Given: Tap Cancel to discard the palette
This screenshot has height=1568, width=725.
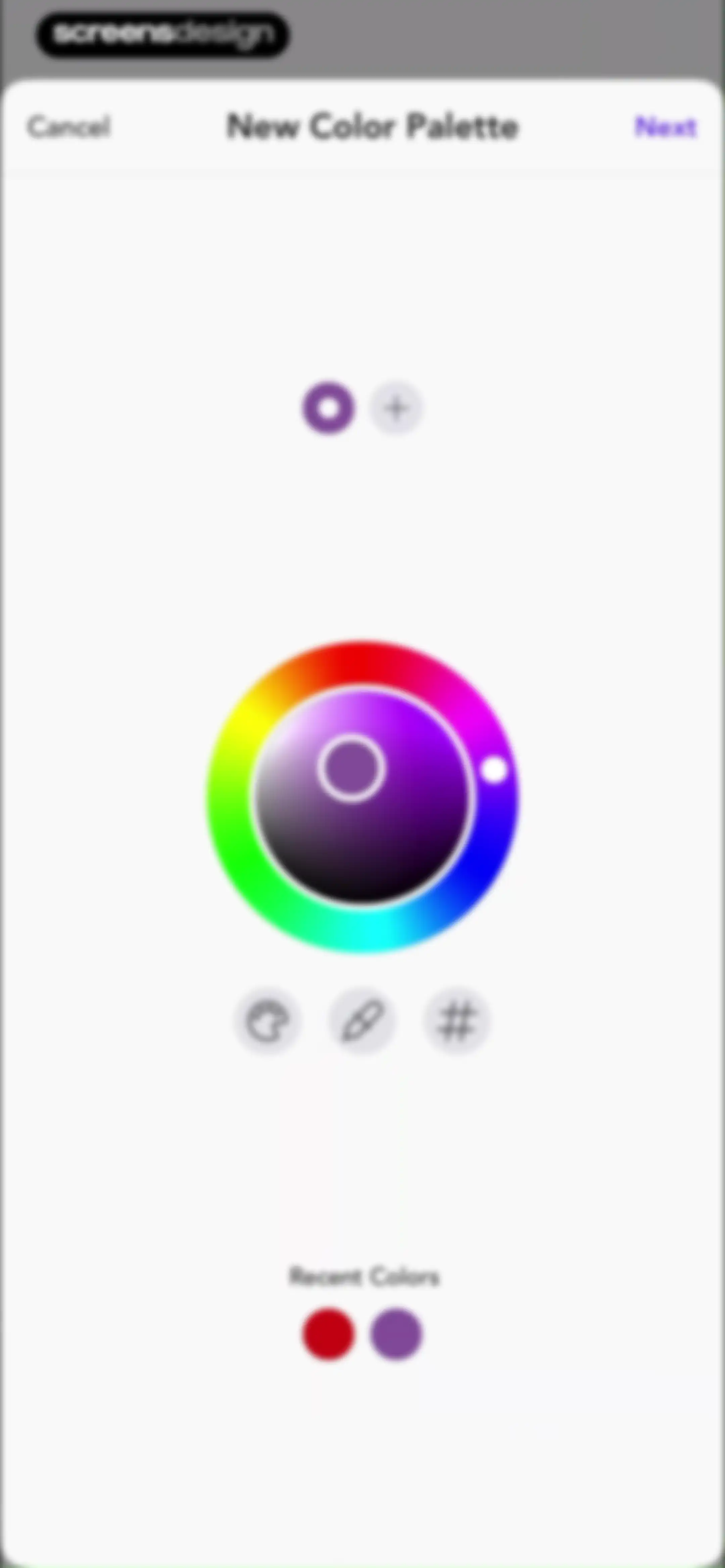Looking at the screenshot, I should (x=69, y=127).
